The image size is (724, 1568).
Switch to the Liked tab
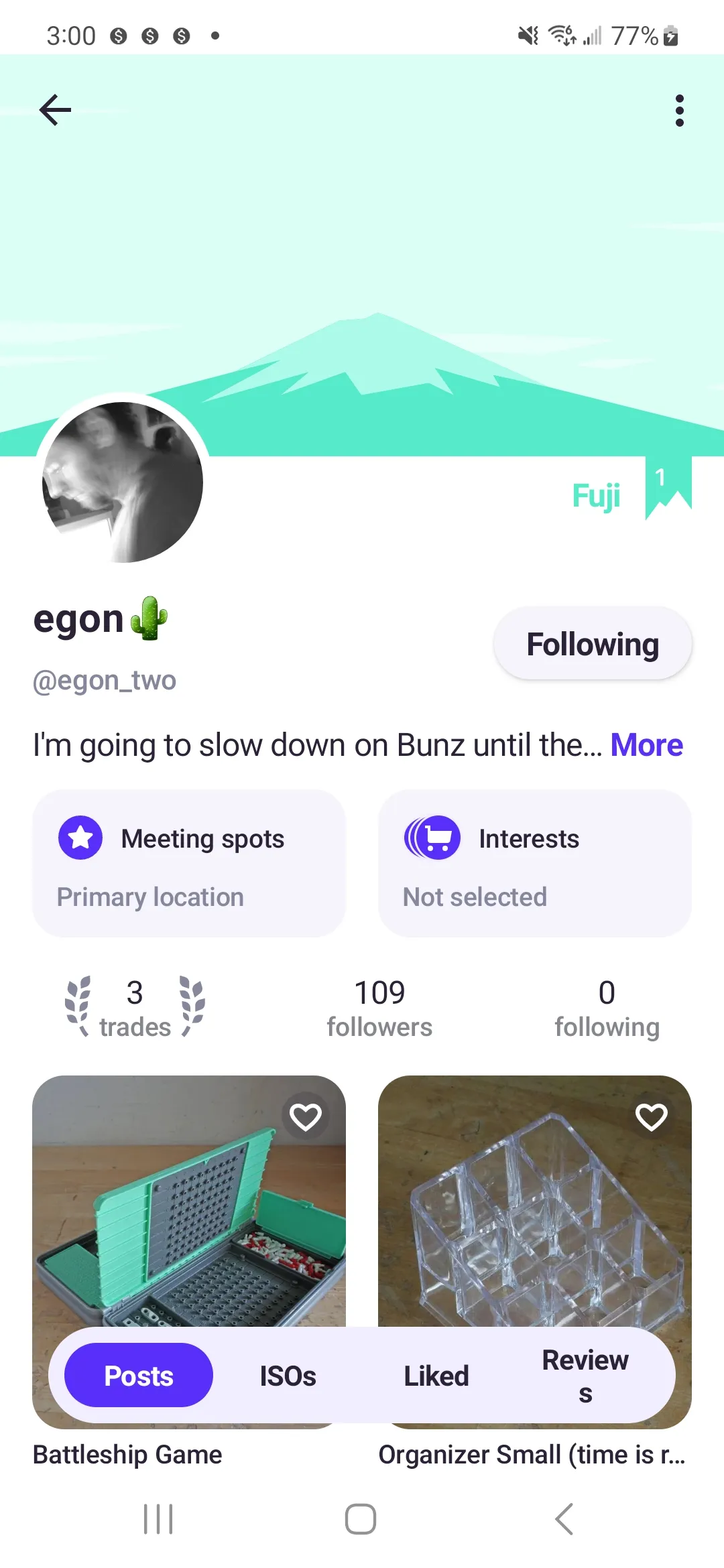coord(436,1376)
